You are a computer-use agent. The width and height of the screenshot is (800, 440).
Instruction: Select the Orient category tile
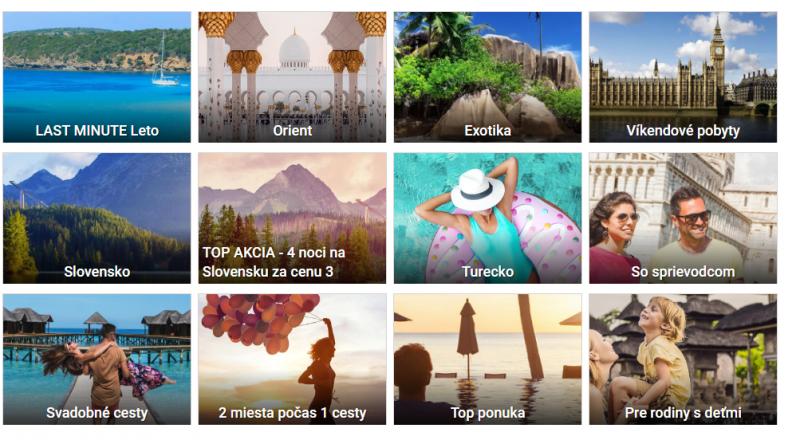(x=292, y=77)
